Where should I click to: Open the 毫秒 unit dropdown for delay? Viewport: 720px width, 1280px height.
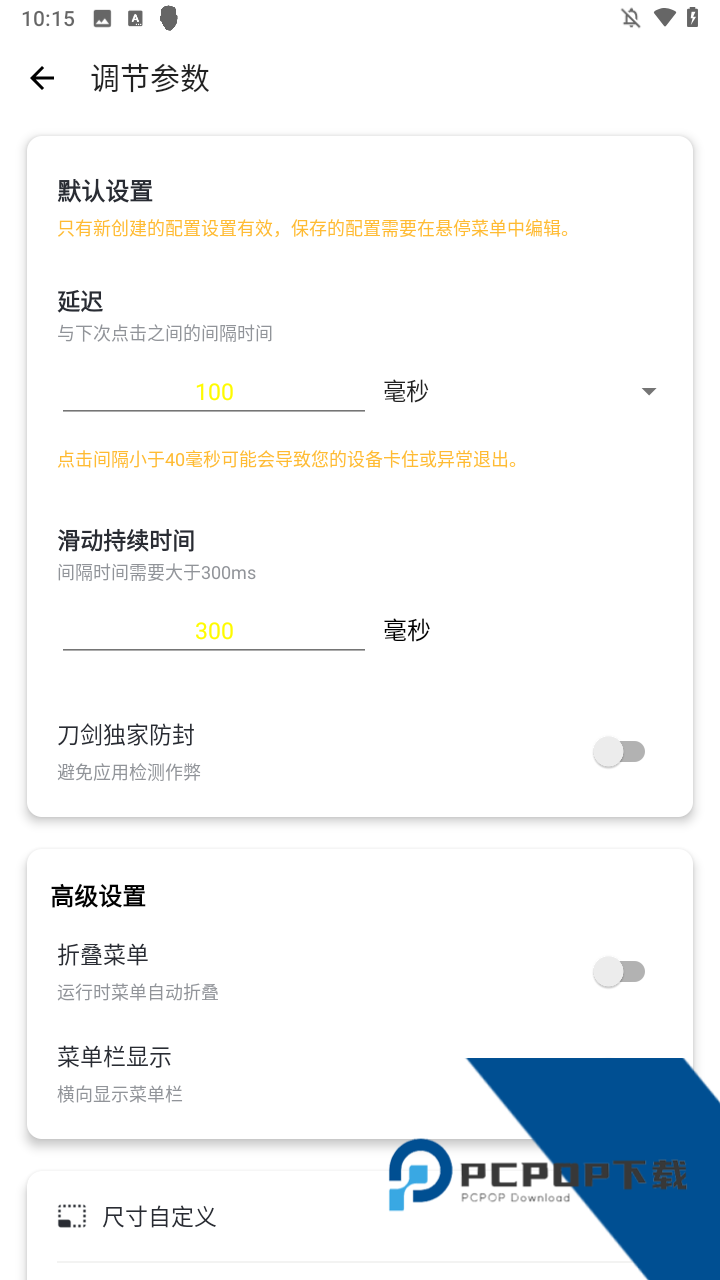click(x=648, y=391)
